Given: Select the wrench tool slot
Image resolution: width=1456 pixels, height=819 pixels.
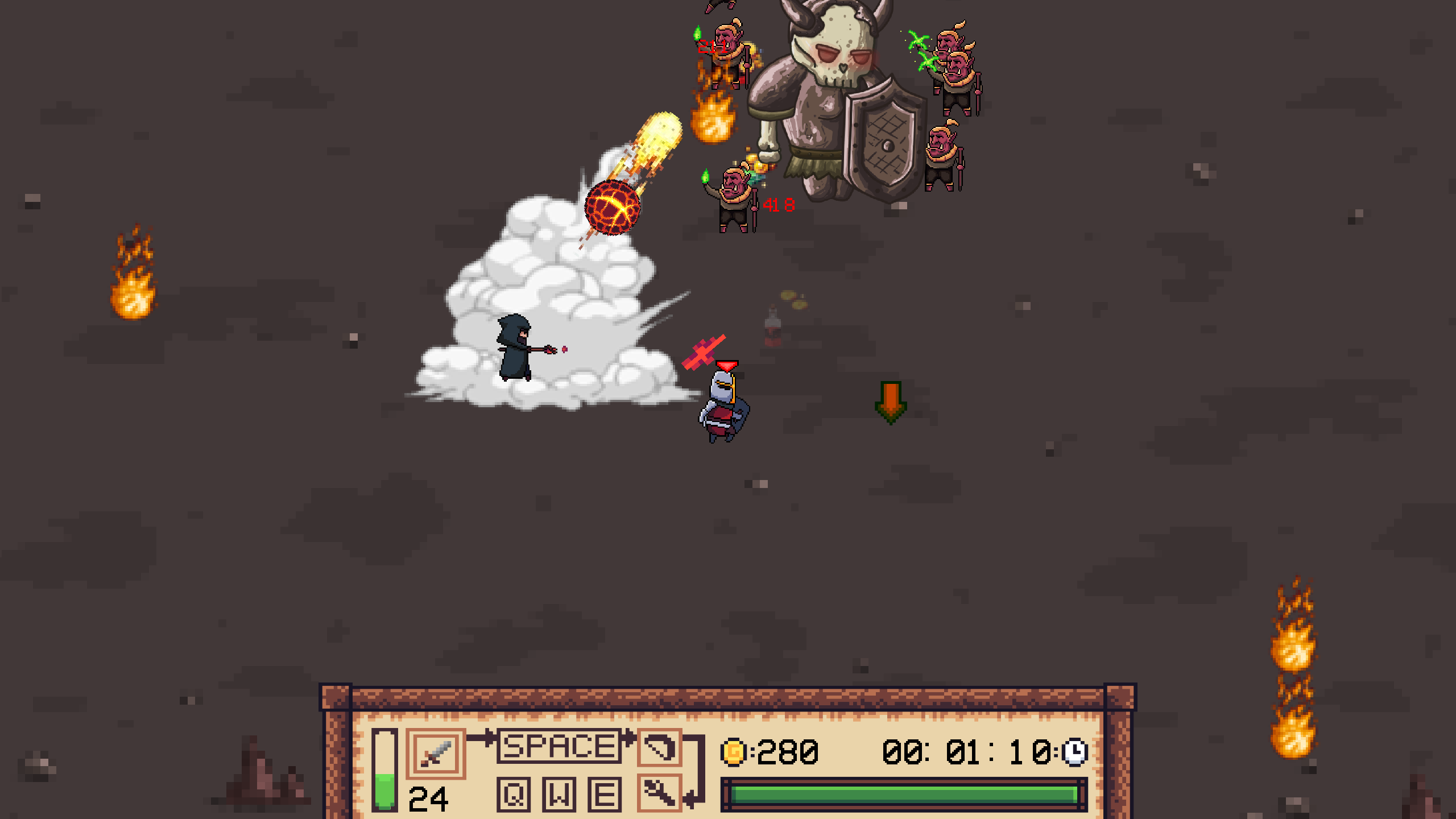Looking at the screenshot, I should 659,792.
